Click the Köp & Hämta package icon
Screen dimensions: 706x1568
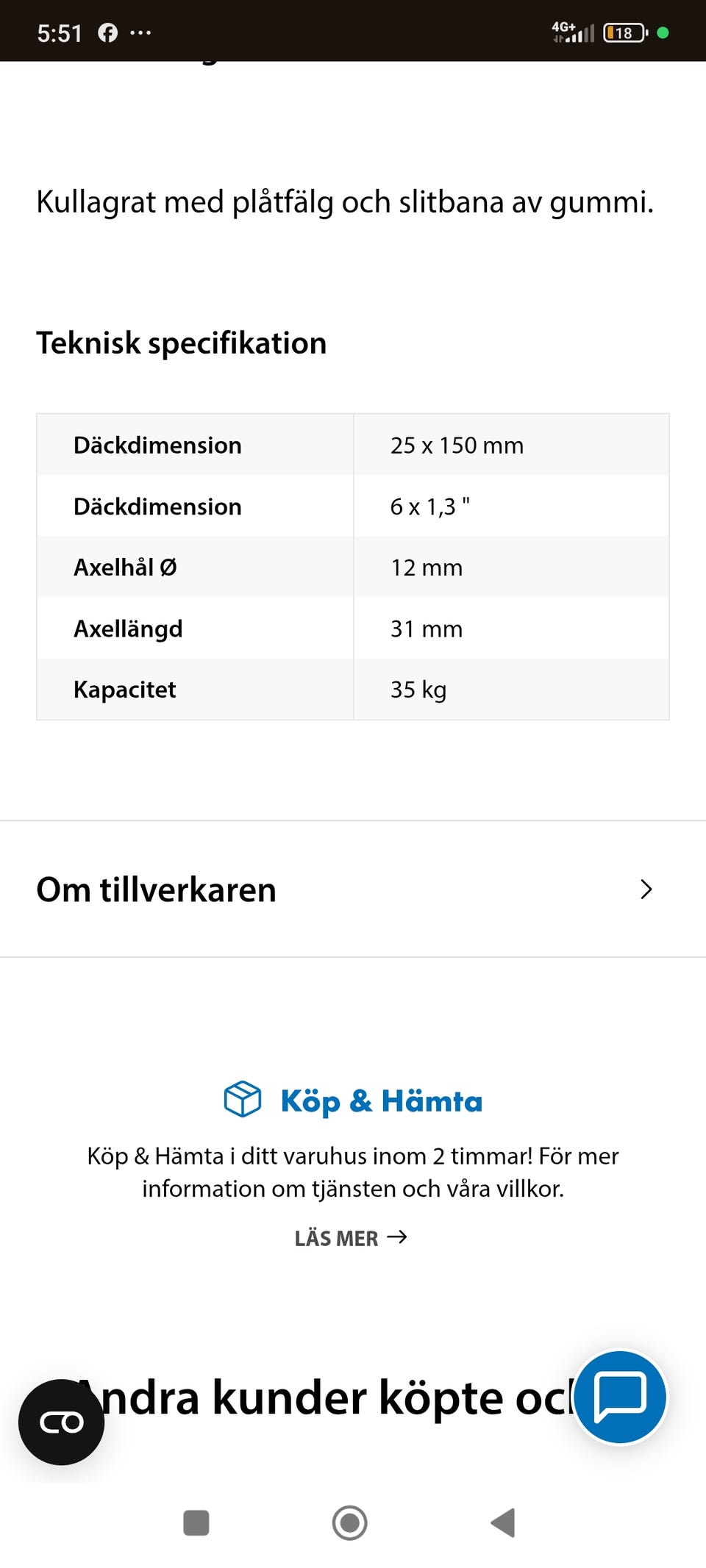[241, 1100]
